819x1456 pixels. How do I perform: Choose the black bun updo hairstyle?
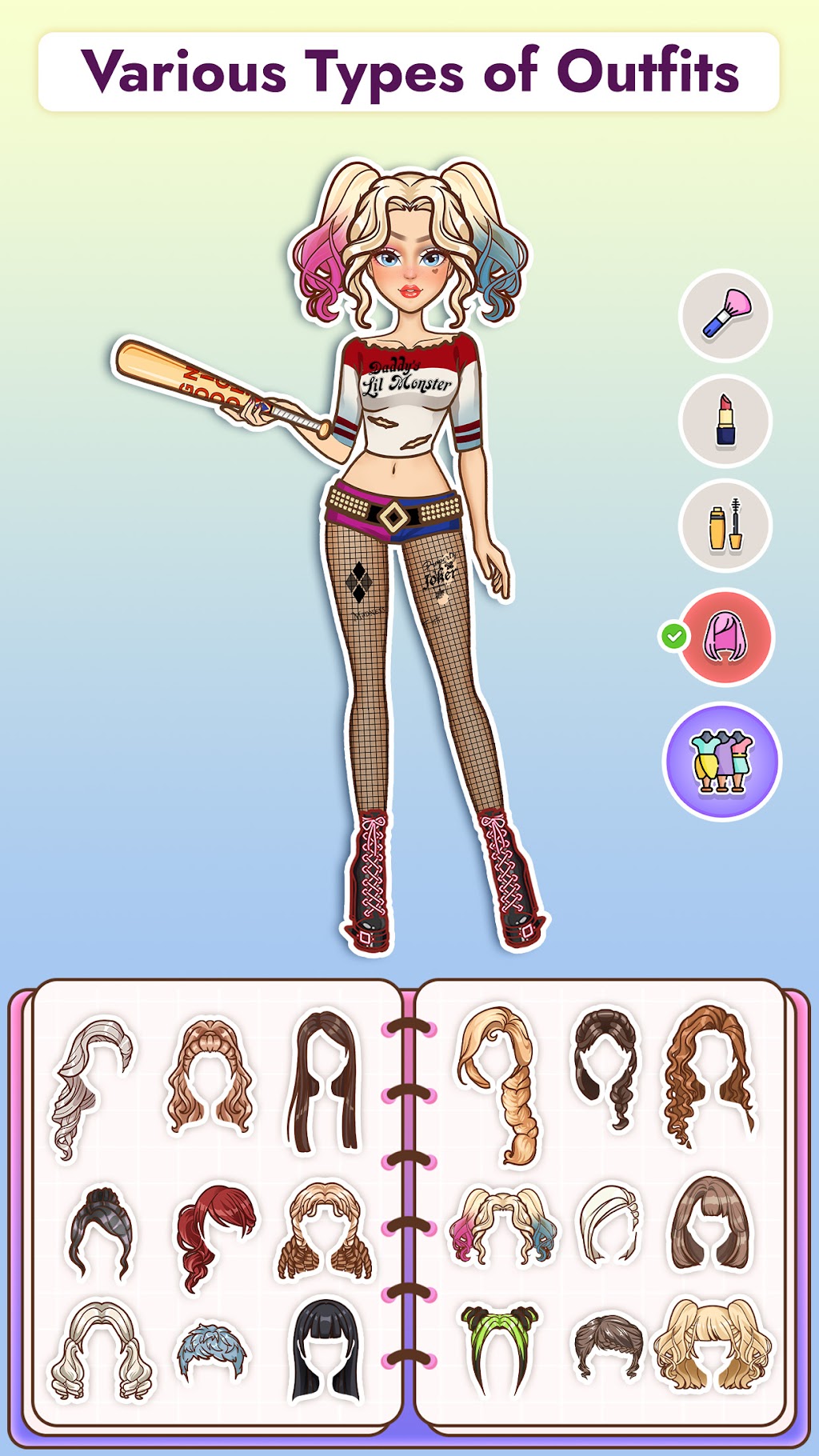pos(101,1230)
